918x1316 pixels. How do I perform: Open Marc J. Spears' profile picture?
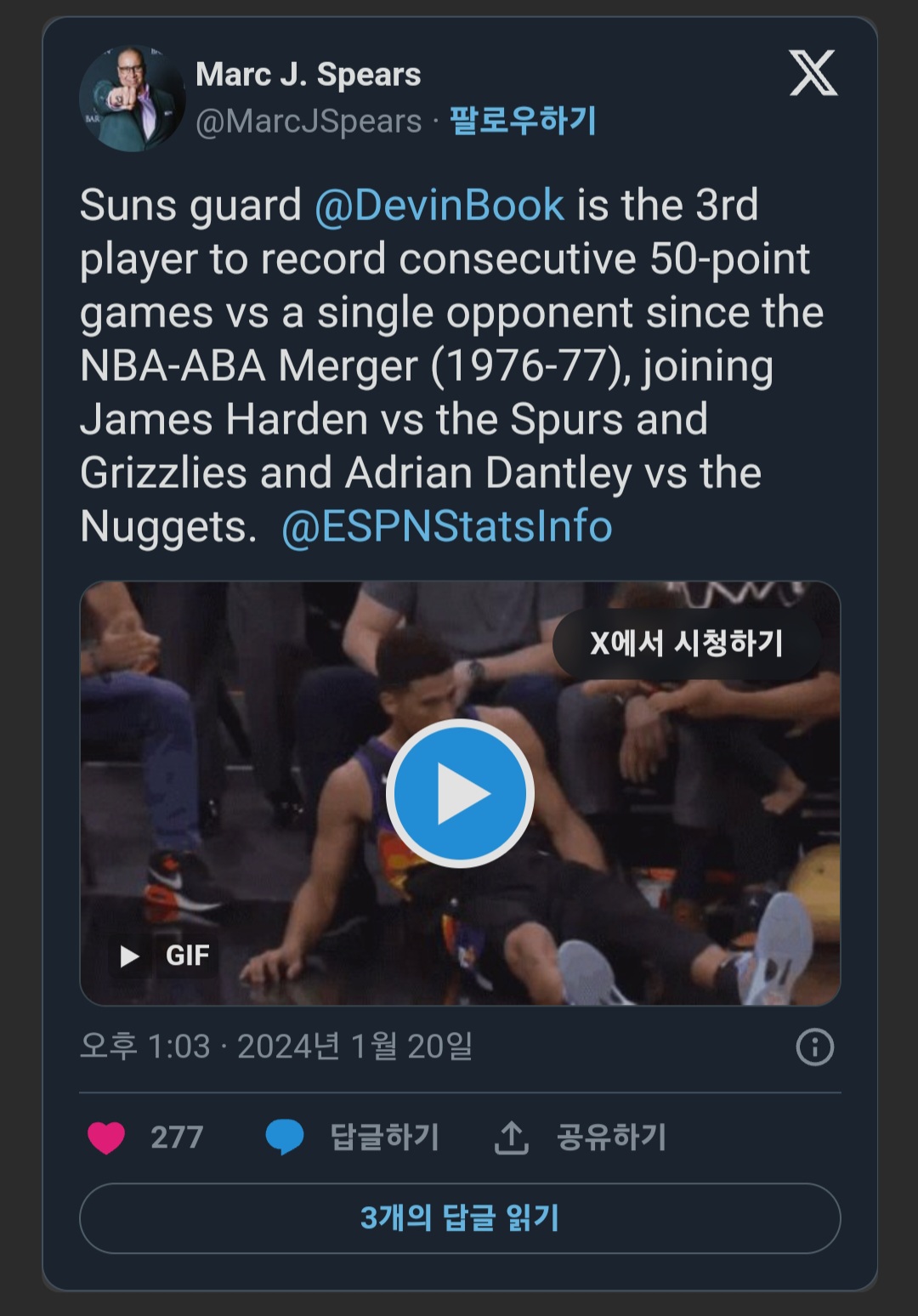tap(133, 99)
